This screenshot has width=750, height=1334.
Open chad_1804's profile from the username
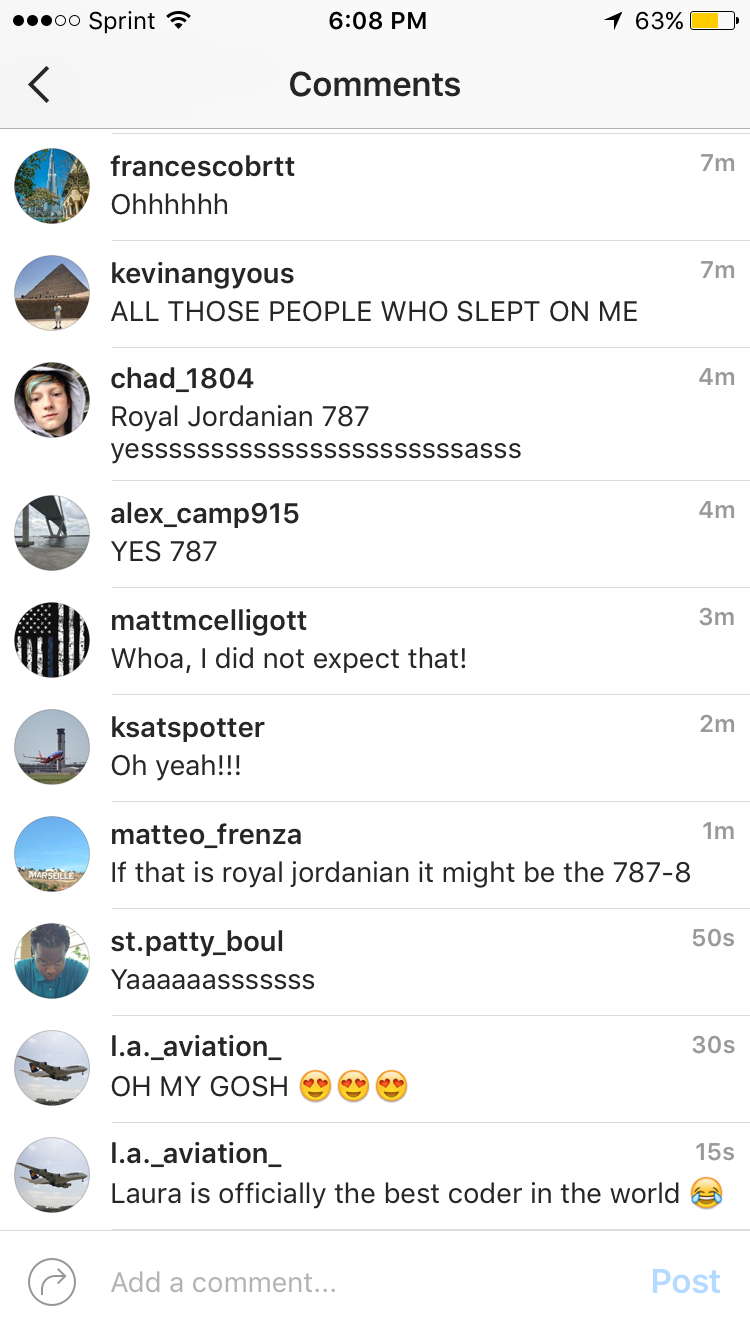[182, 379]
